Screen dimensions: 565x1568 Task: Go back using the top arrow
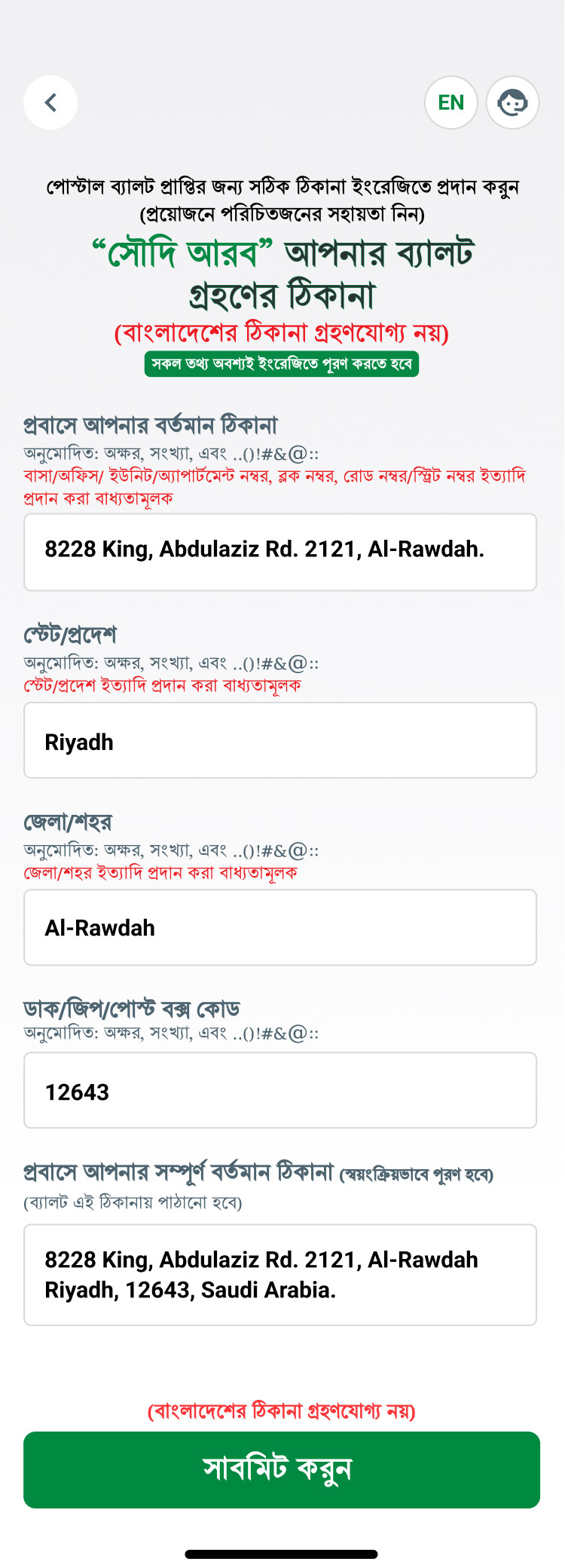(50, 103)
